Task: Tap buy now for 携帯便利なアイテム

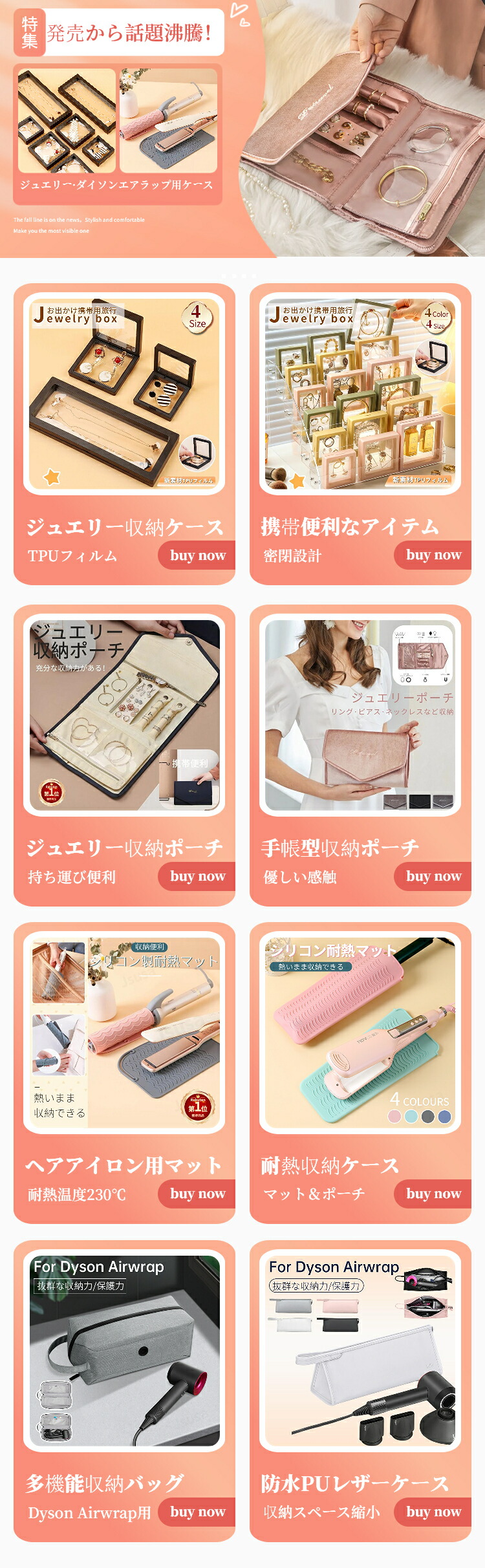Action: click(433, 555)
